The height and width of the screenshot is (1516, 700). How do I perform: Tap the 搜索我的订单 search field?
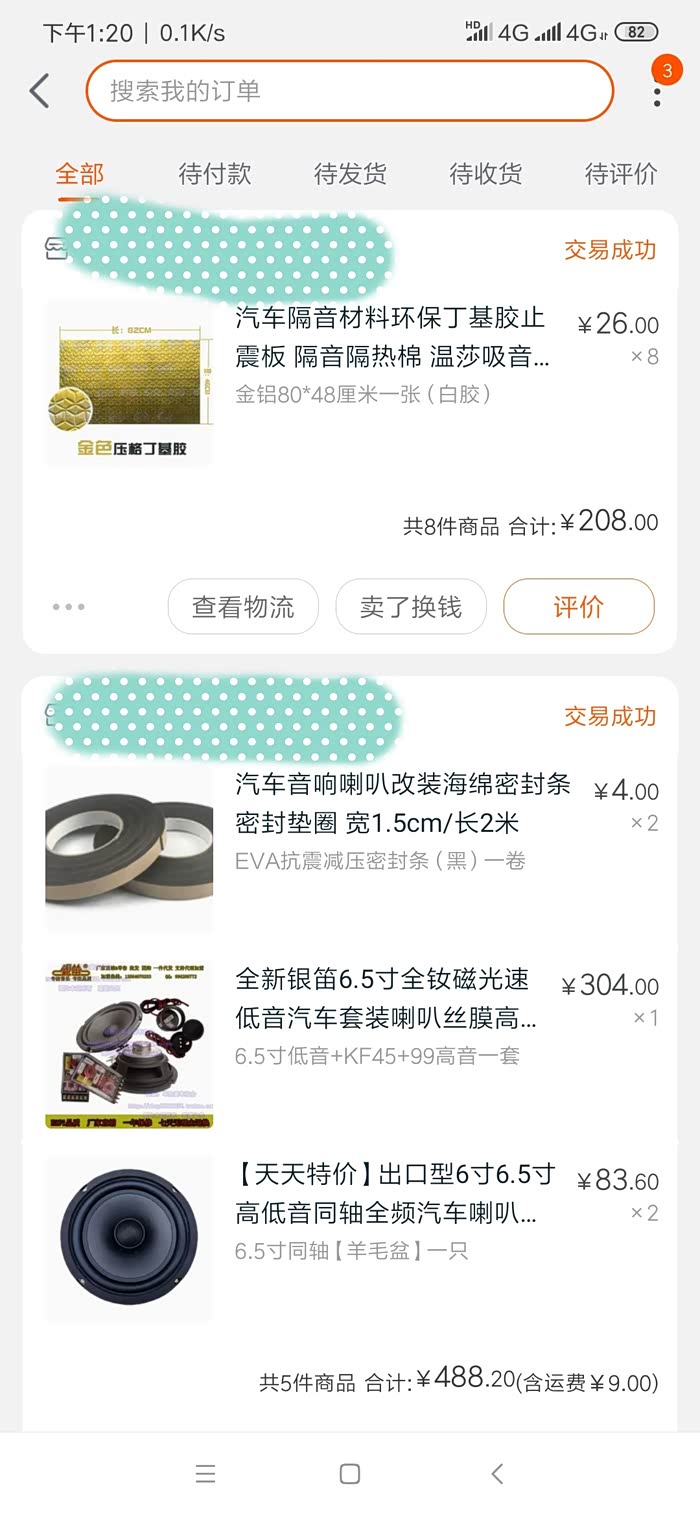(349, 91)
